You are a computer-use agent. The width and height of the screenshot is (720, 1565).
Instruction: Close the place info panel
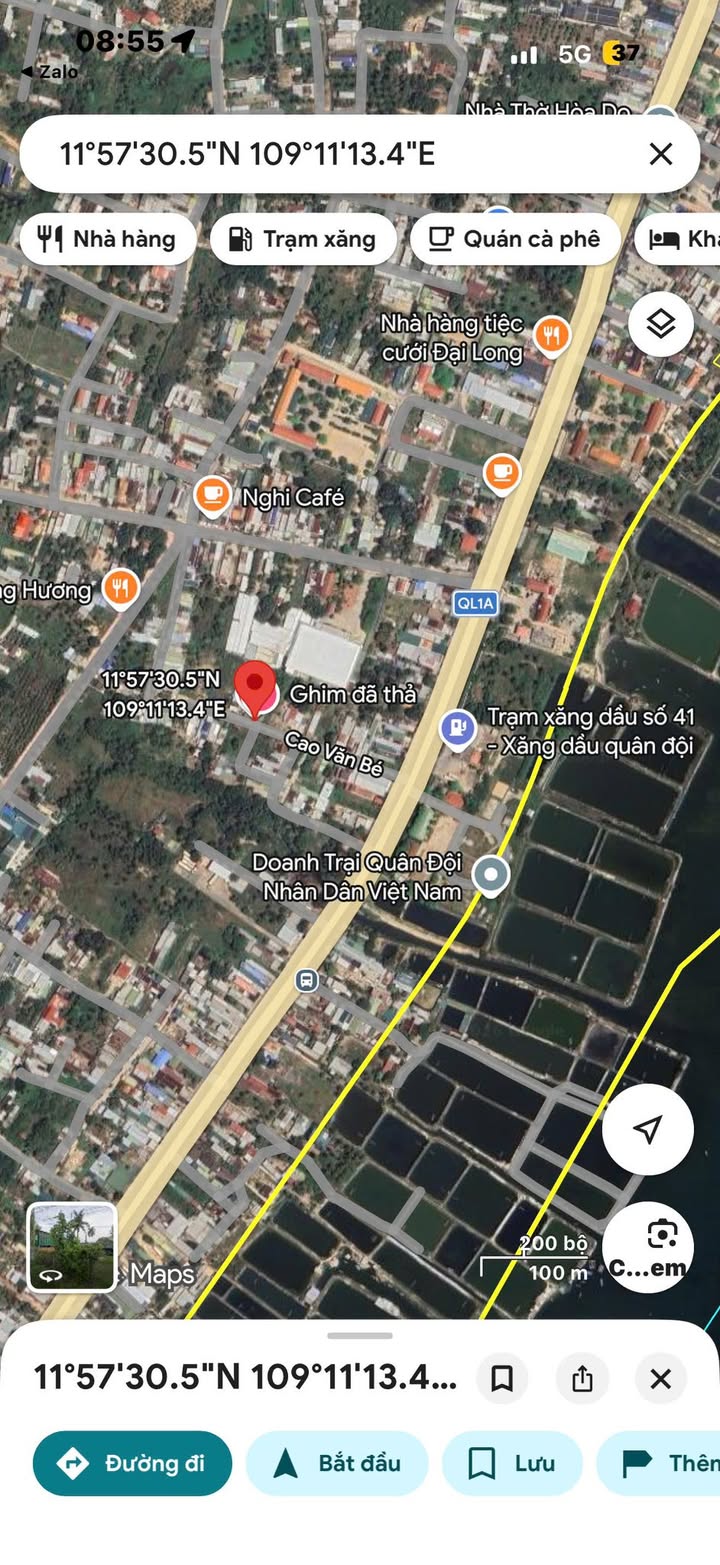(660, 1379)
